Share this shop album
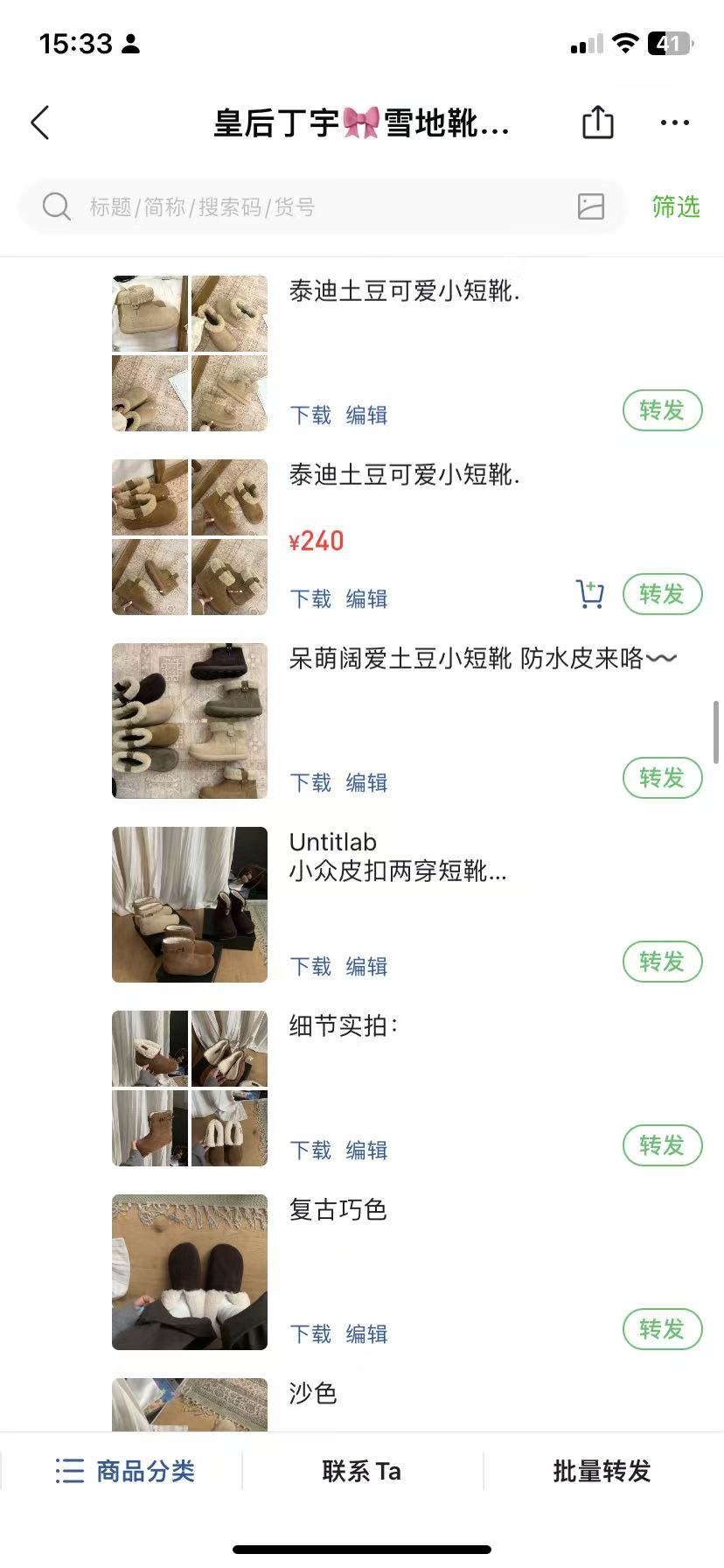The width and height of the screenshot is (724, 1568). tap(598, 122)
